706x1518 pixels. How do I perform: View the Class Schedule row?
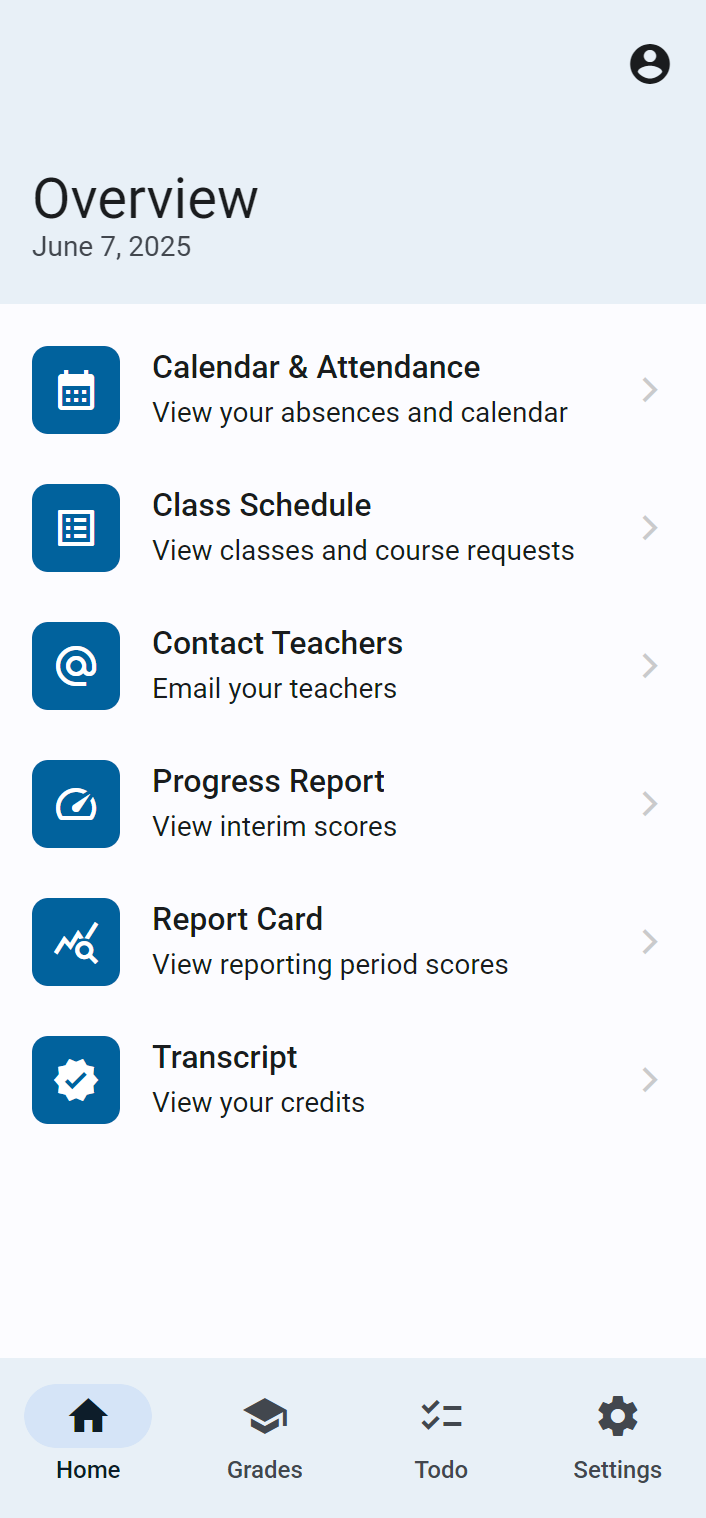[x=353, y=528]
